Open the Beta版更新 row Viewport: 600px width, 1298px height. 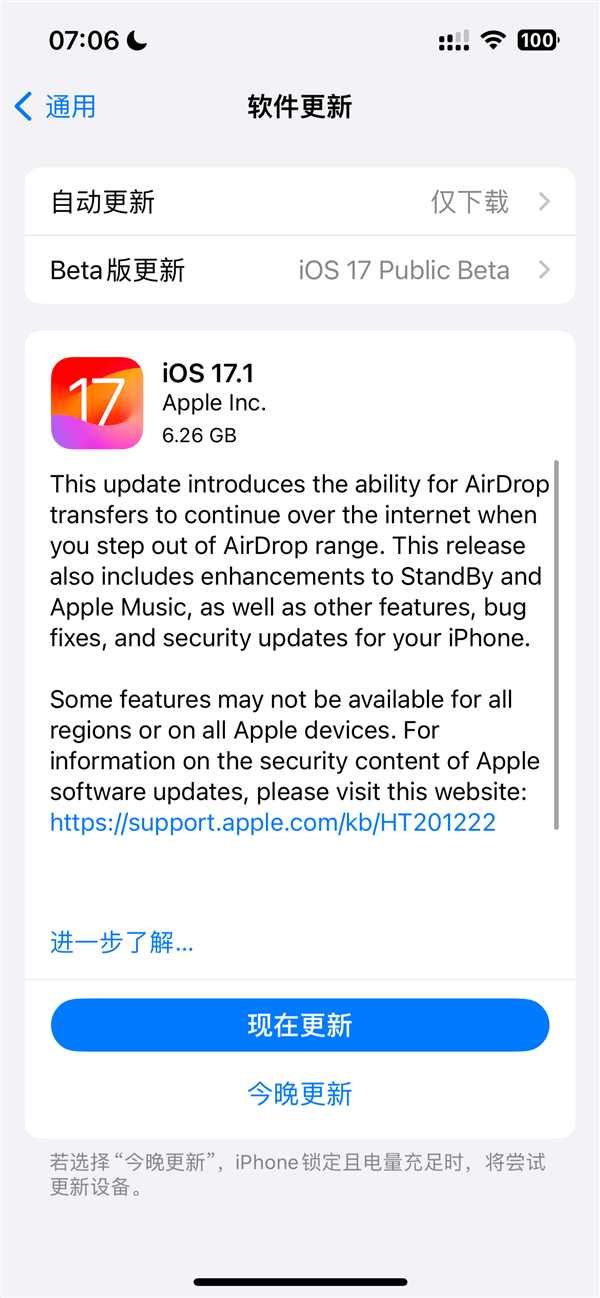(x=300, y=270)
